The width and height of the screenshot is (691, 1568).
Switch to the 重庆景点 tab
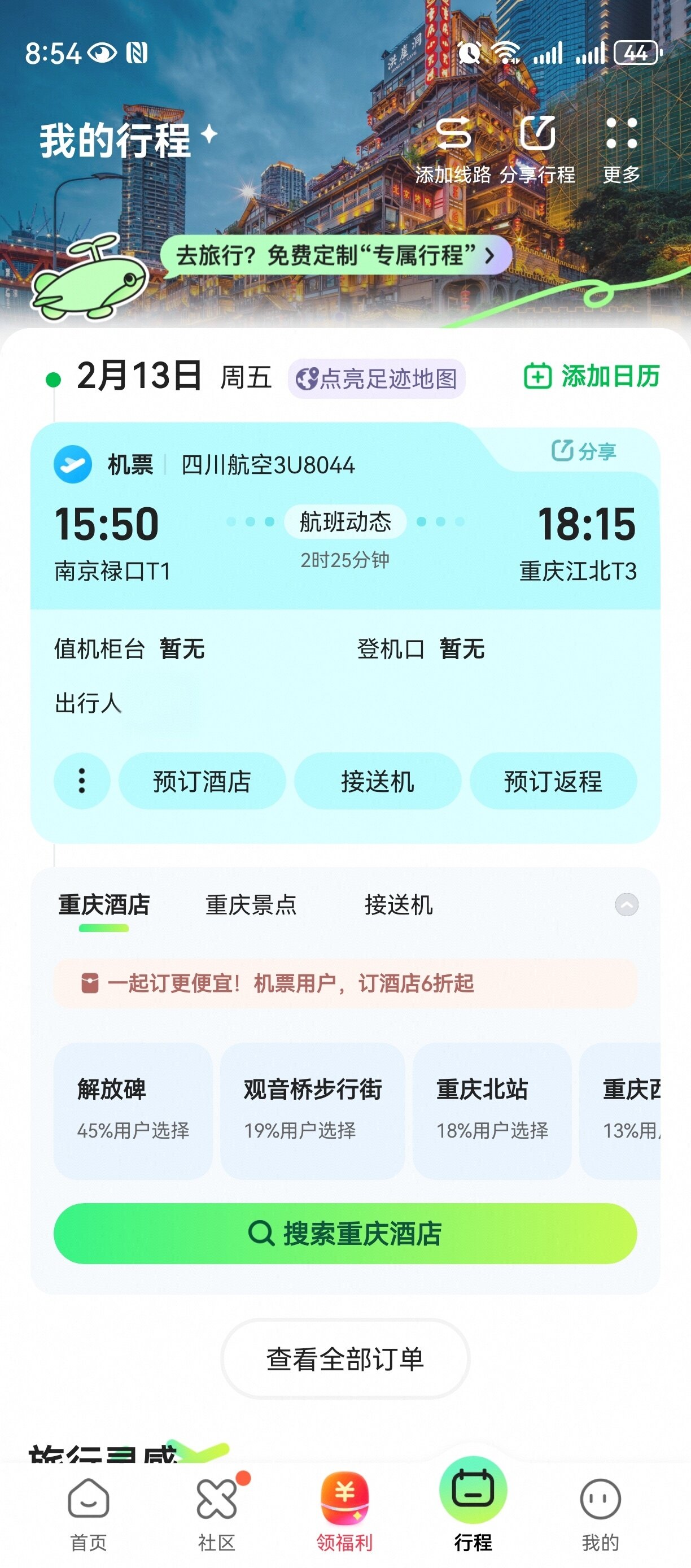(x=251, y=905)
